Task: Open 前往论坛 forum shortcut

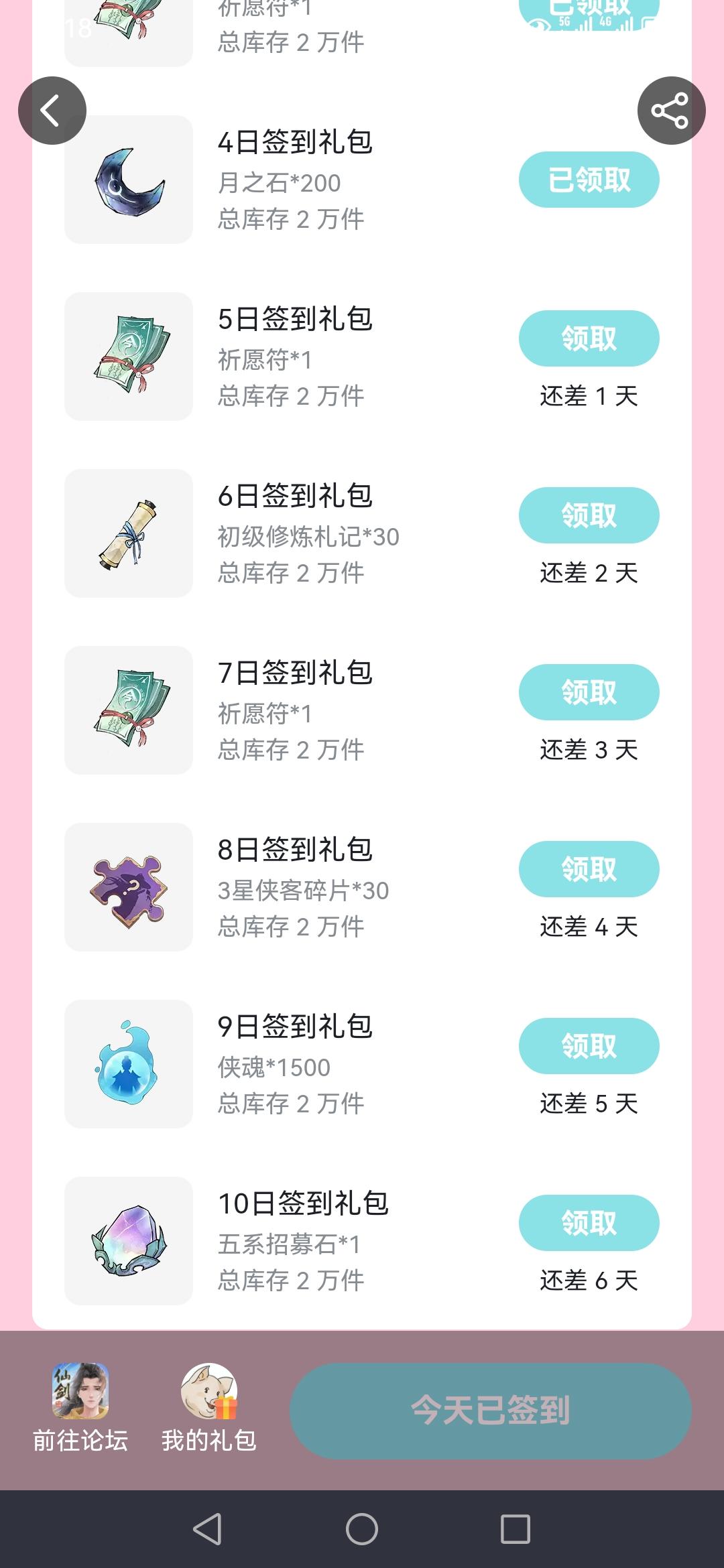Action: coord(80,1409)
